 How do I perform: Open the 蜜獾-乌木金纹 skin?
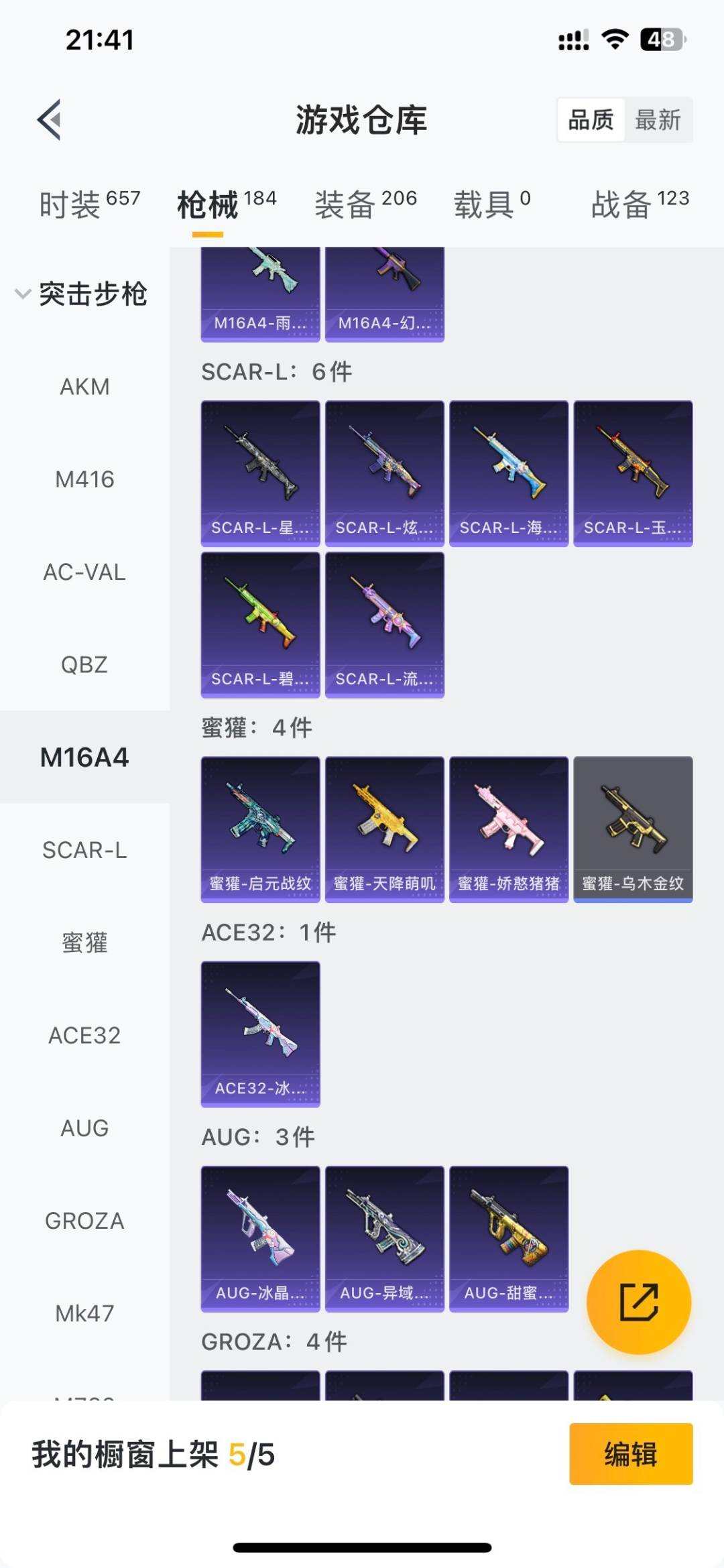click(633, 829)
